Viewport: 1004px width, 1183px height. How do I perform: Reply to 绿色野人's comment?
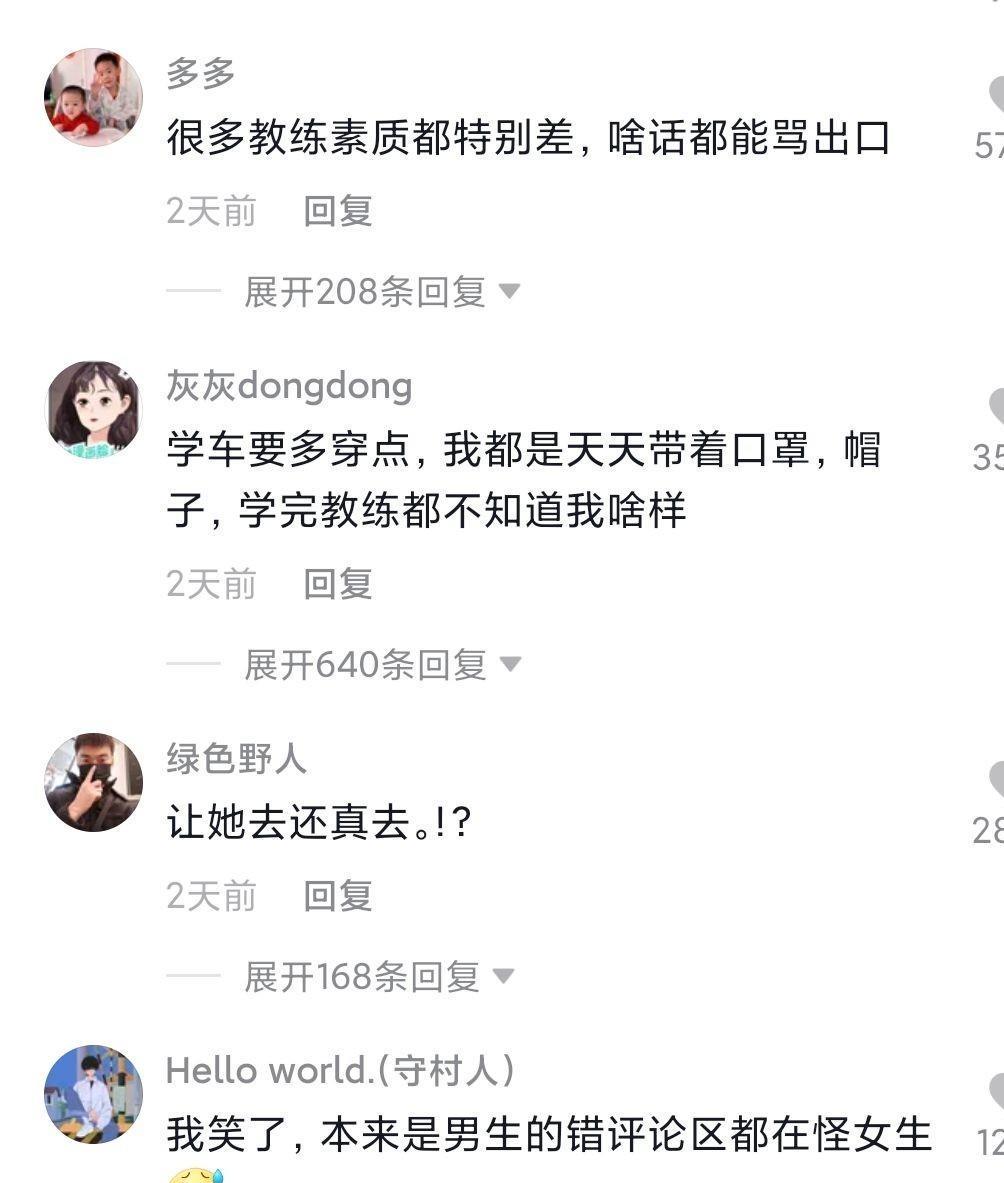pos(338,896)
